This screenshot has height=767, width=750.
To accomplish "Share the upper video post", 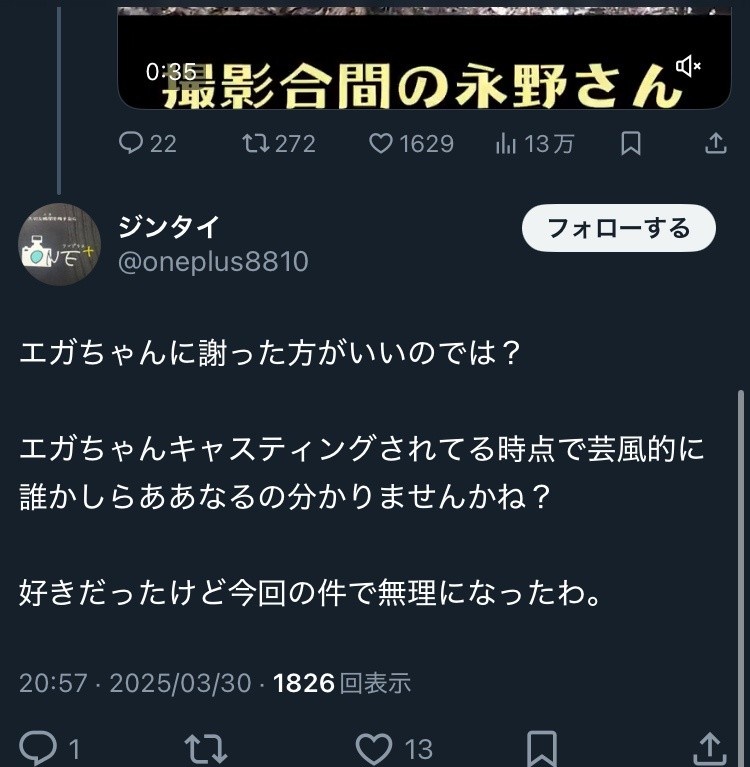I will coord(716,144).
